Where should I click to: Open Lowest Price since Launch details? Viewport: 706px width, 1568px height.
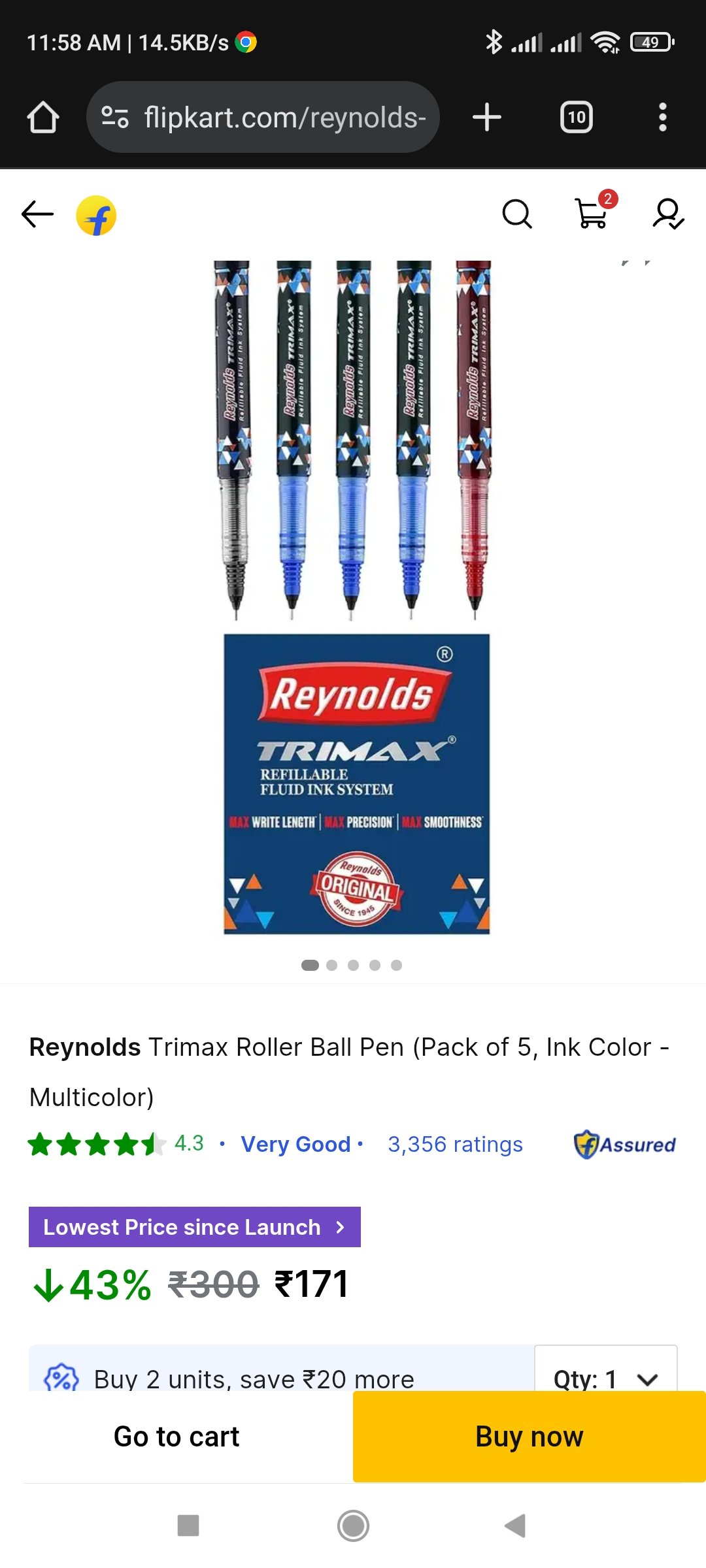click(x=195, y=1227)
